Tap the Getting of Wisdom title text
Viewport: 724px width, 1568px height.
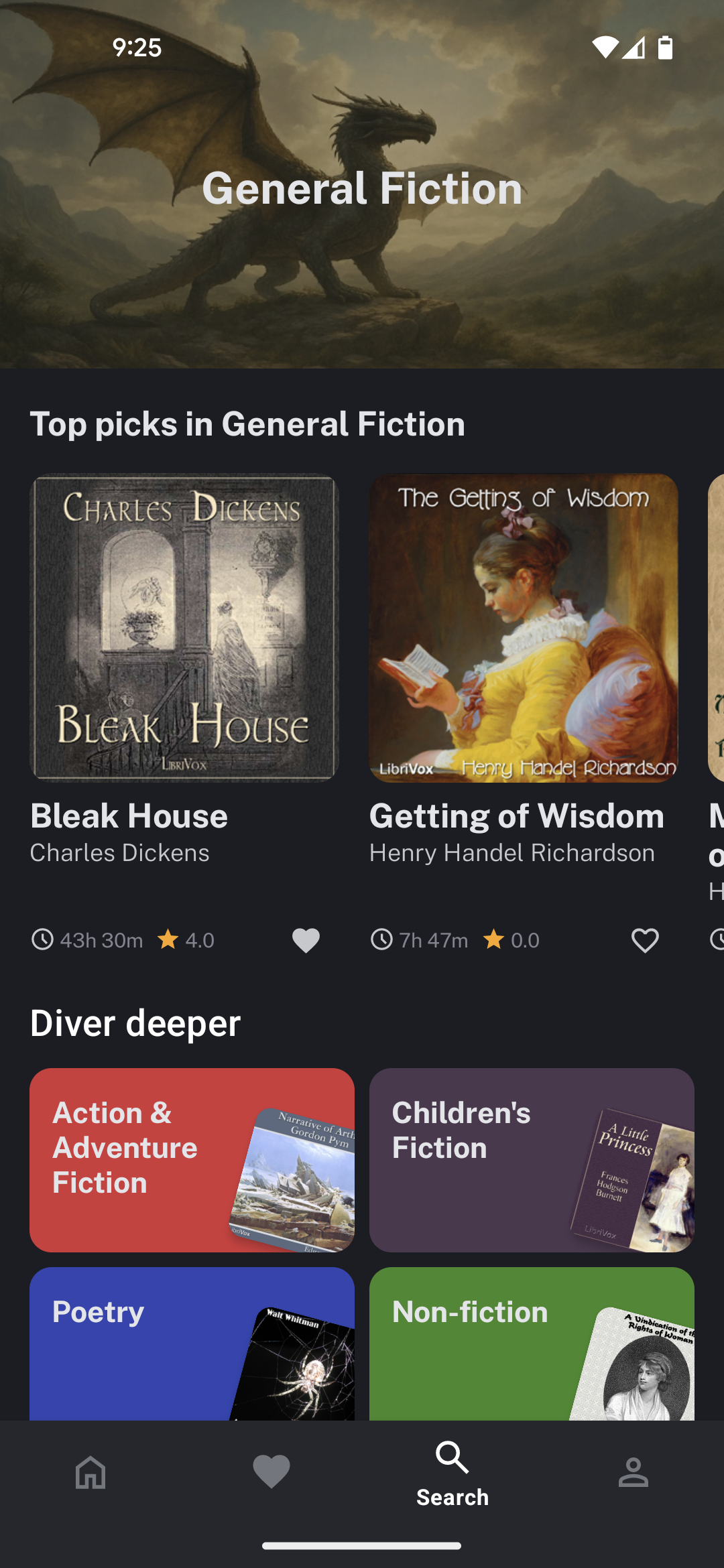tap(516, 815)
